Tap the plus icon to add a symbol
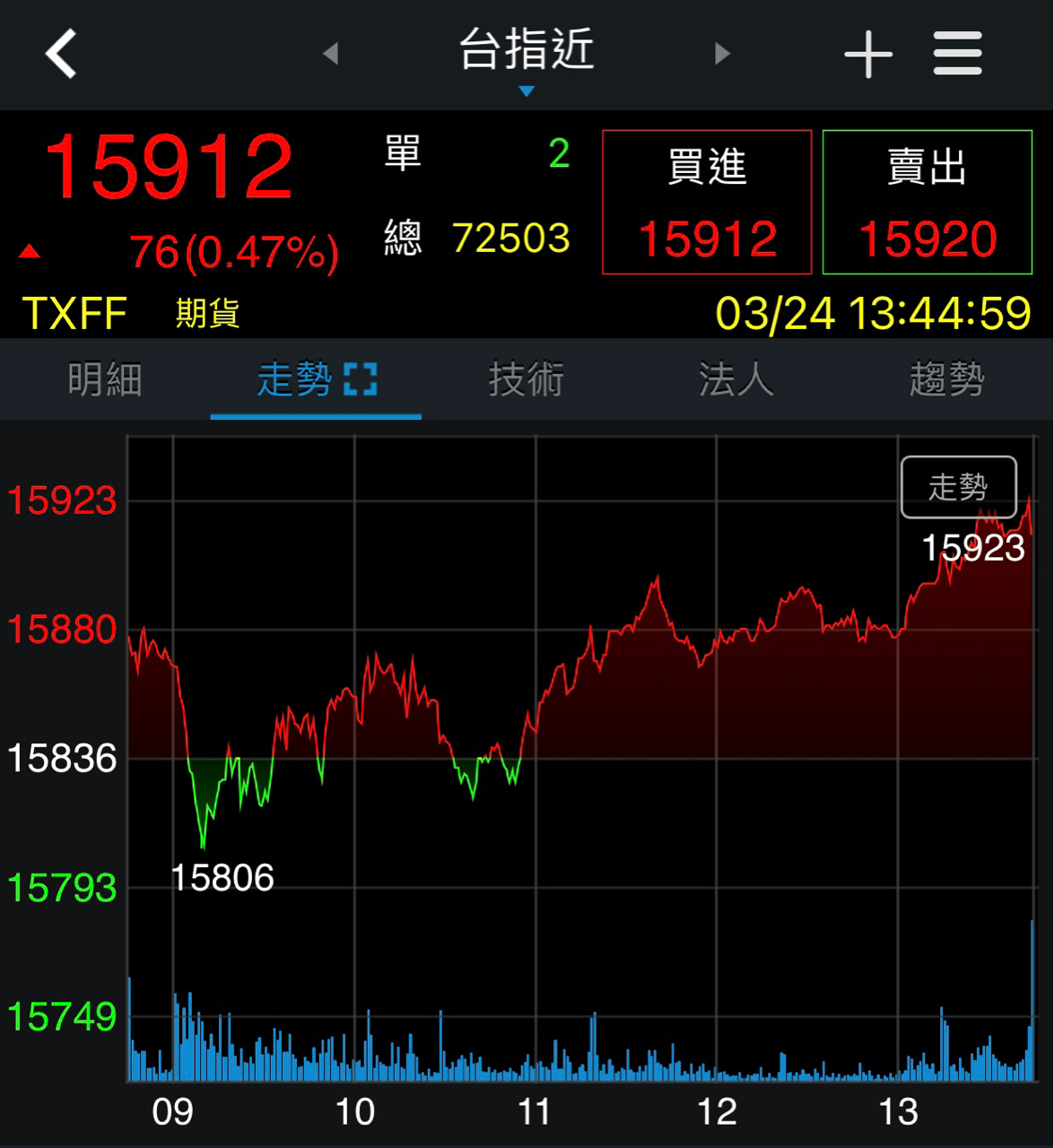Image resolution: width=1054 pixels, height=1148 pixels. click(x=867, y=54)
